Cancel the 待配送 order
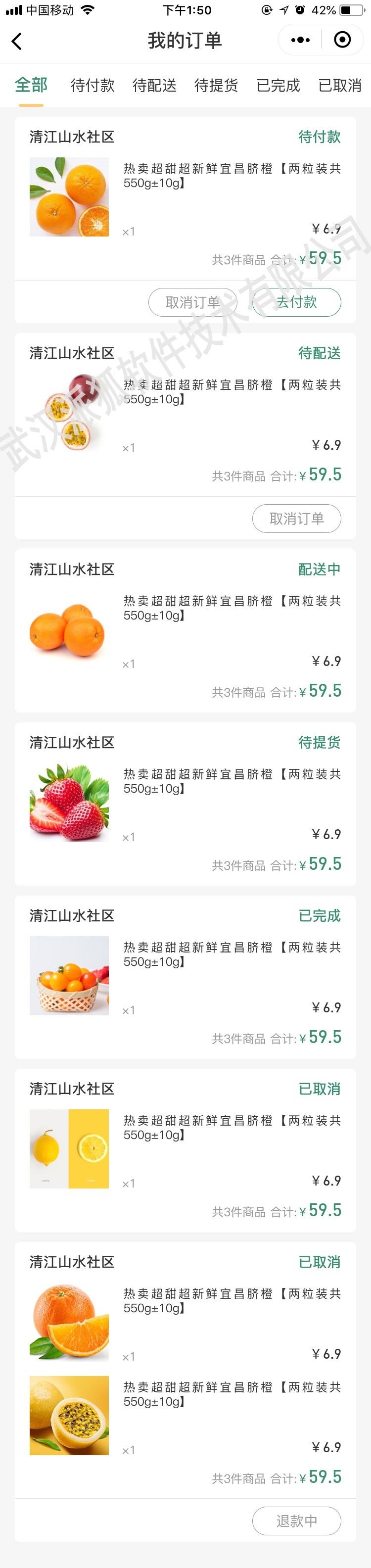The width and height of the screenshot is (371, 1568). tap(297, 518)
